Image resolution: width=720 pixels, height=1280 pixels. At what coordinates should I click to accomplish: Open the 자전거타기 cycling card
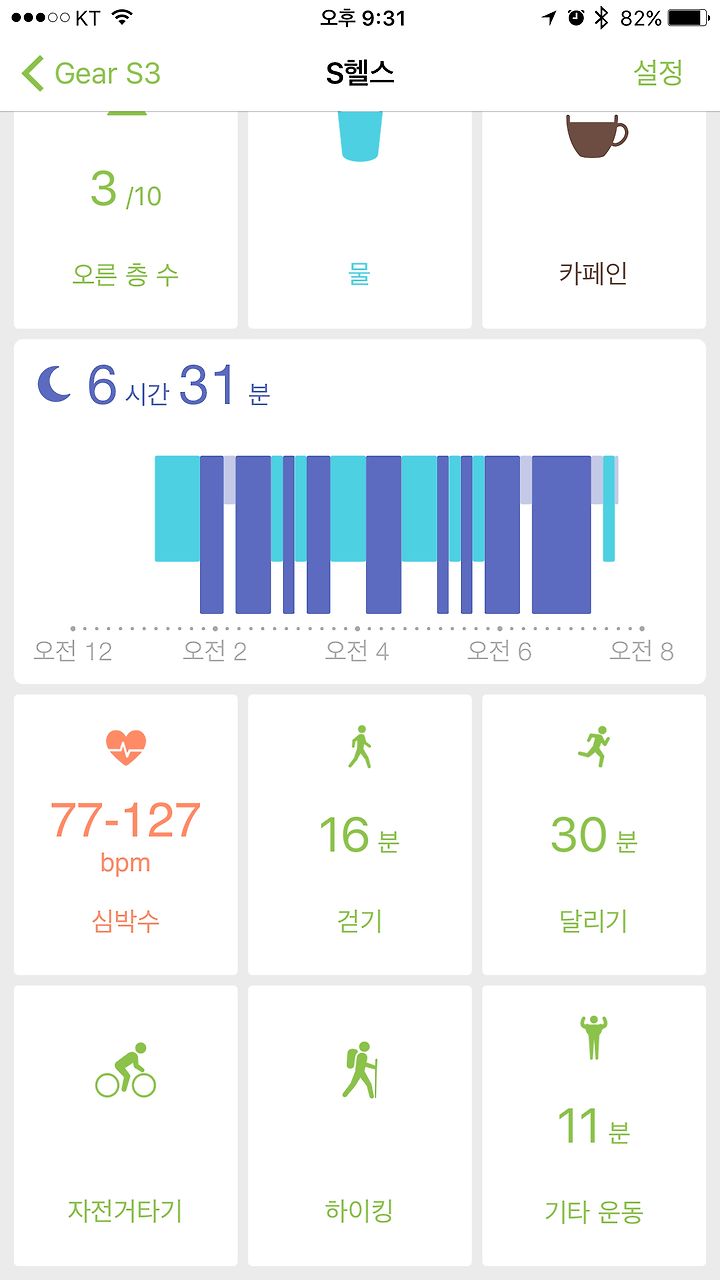click(x=126, y=1126)
